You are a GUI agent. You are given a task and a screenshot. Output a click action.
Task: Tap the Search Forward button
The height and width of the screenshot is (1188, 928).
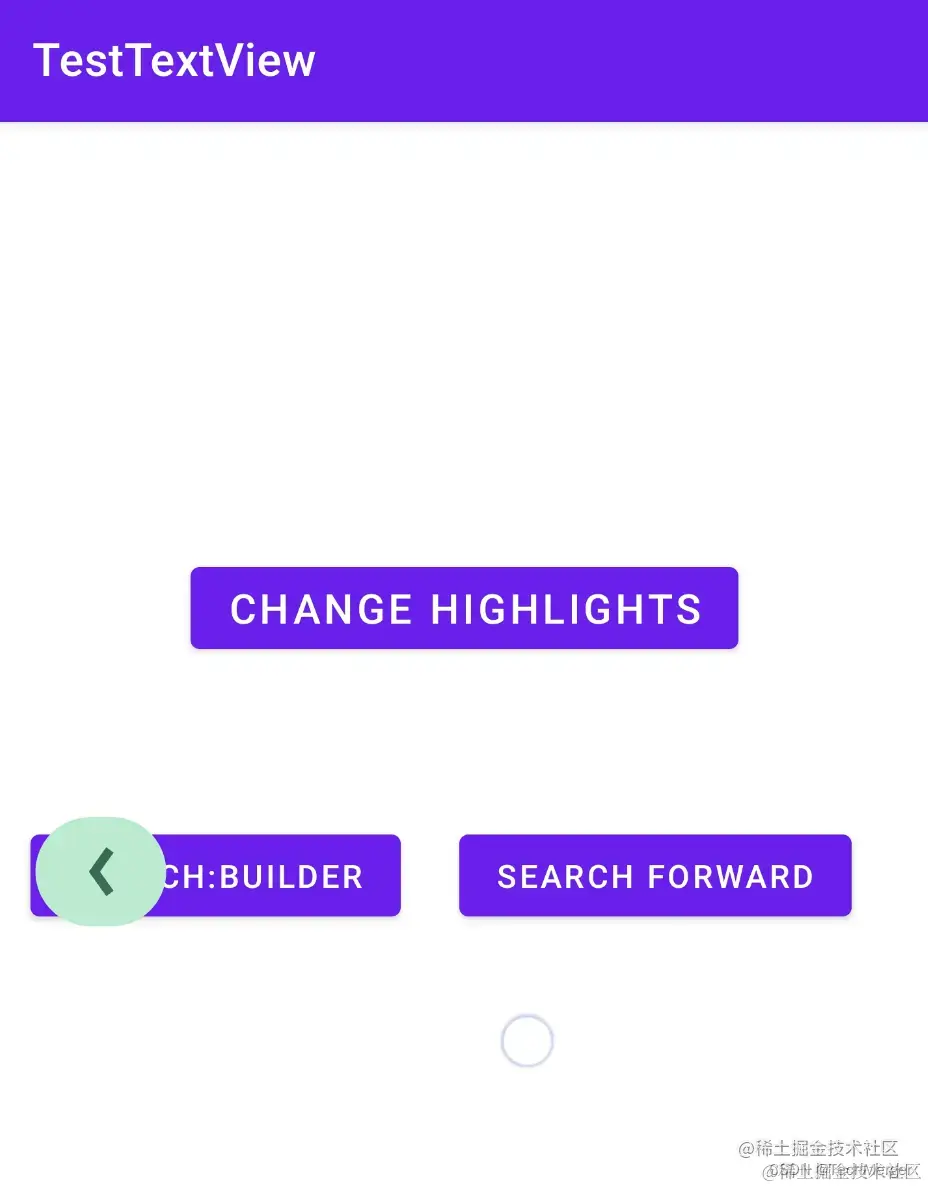[655, 876]
